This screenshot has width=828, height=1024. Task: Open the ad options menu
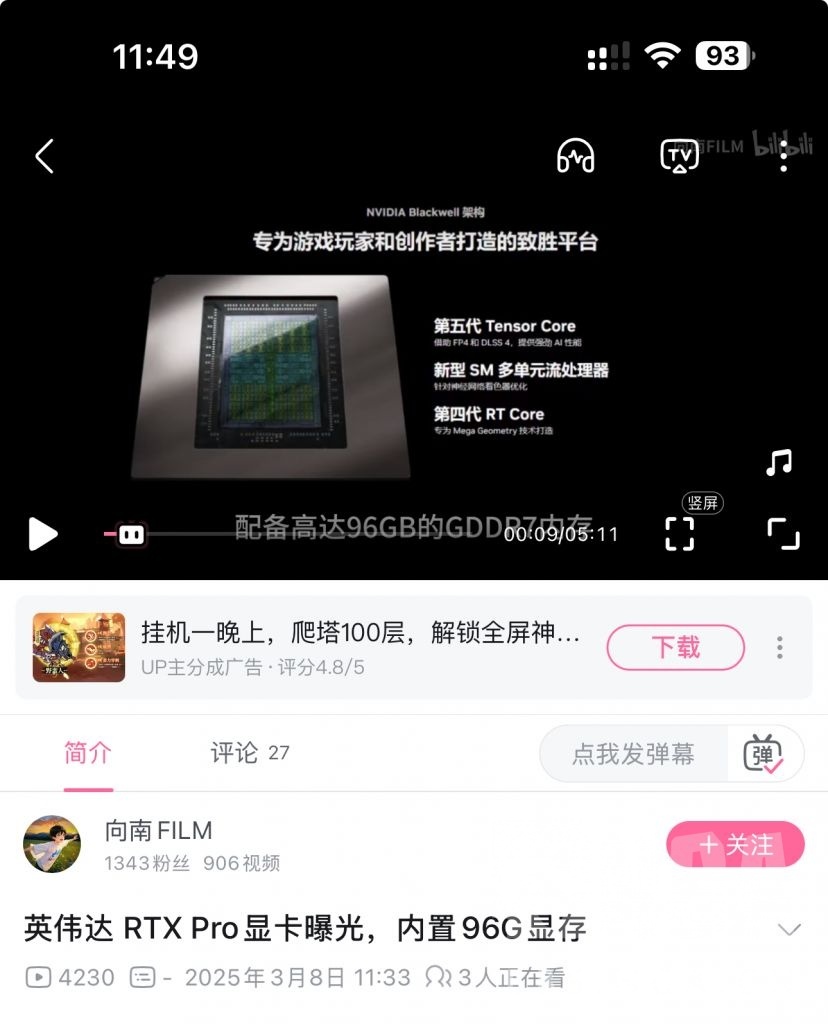coord(780,647)
